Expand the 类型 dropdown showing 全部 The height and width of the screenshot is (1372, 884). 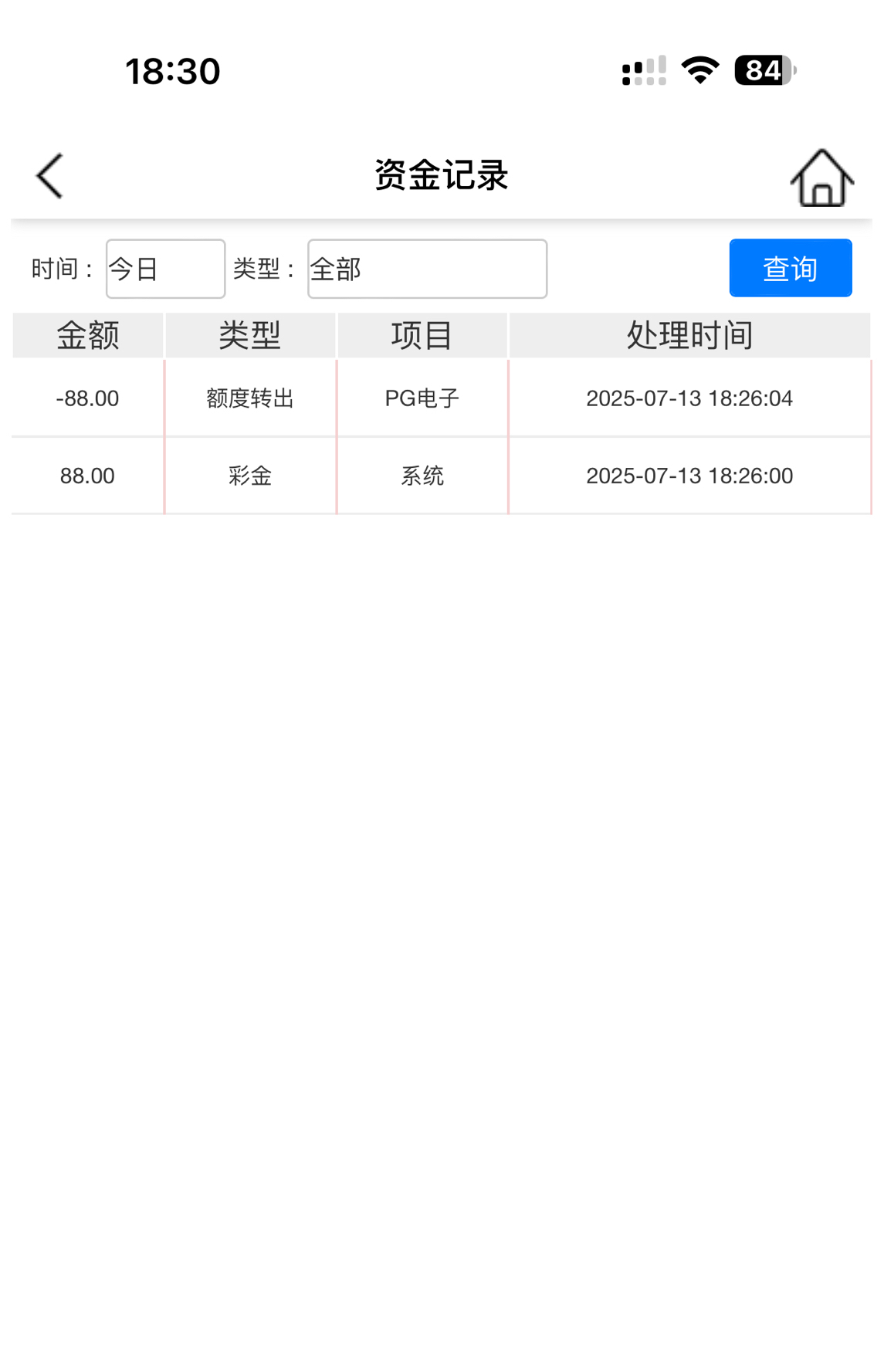[427, 269]
